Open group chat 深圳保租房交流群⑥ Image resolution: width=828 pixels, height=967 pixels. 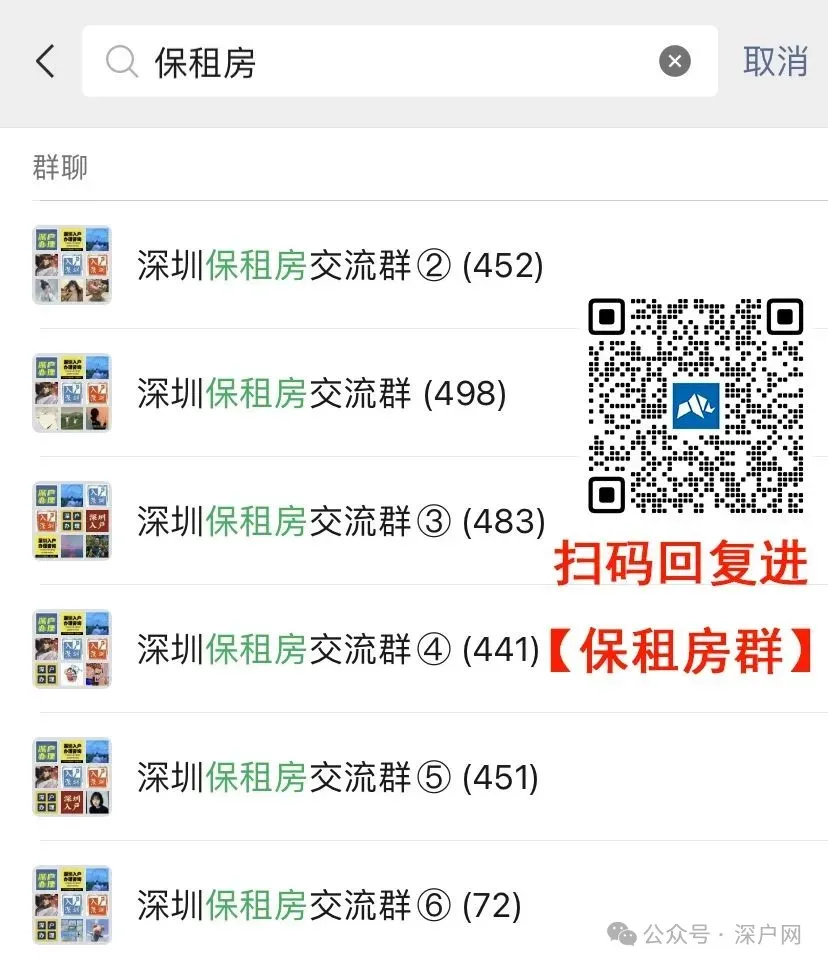(x=330, y=905)
